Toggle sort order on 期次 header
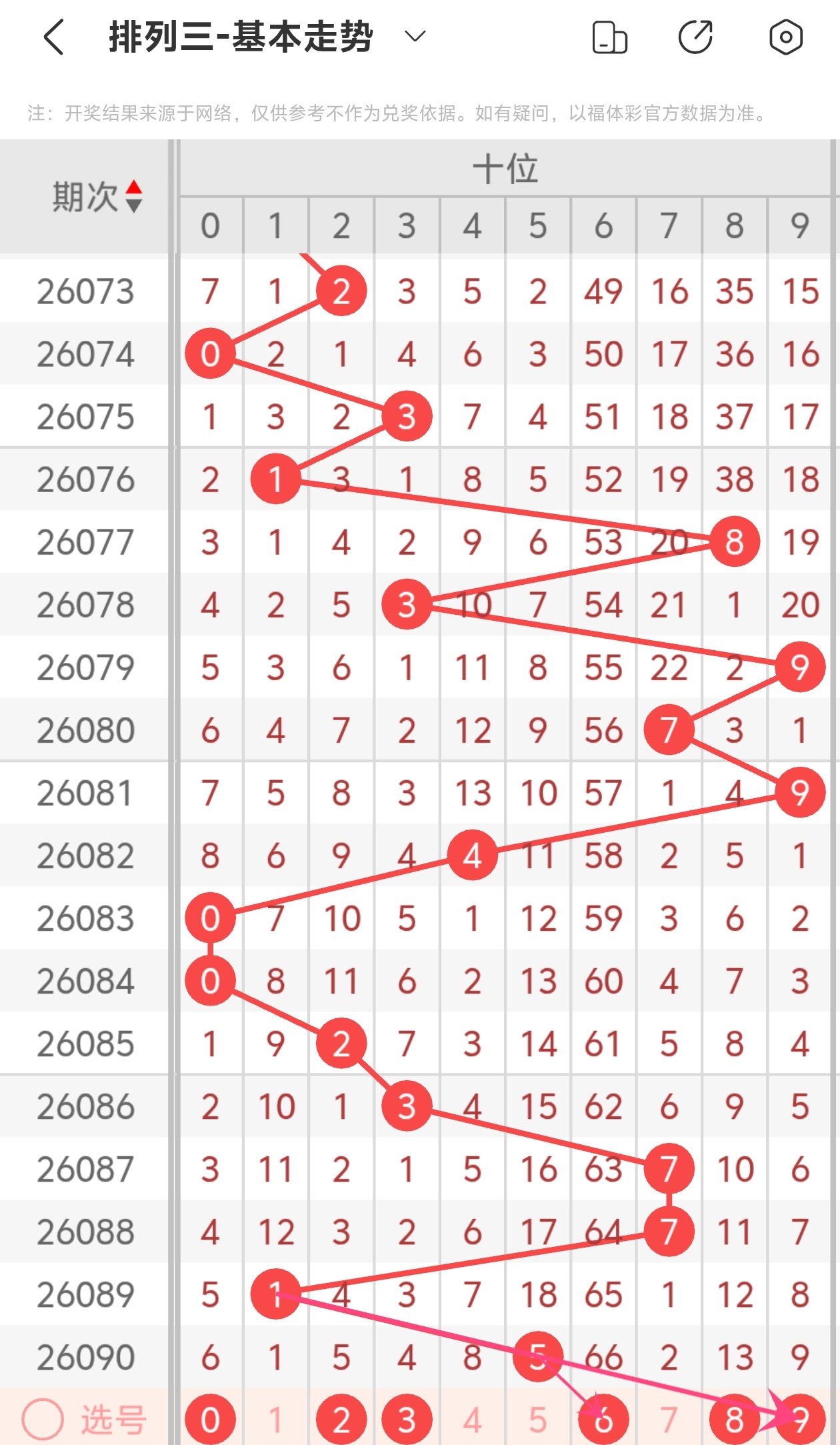The width and height of the screenshot is (840, 1445). [x=133, y=196]
